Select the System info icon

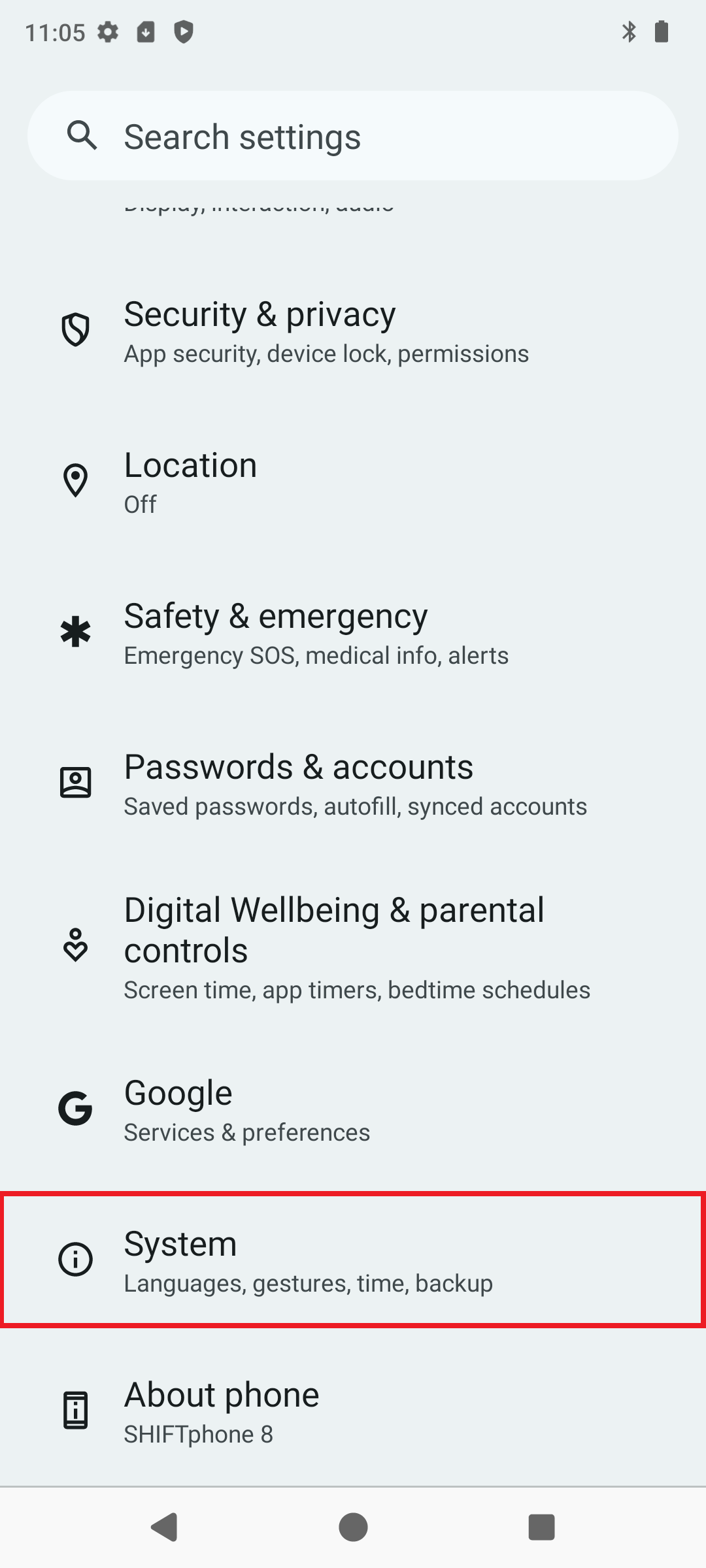pyautogui.click(x=75, y=1260)
